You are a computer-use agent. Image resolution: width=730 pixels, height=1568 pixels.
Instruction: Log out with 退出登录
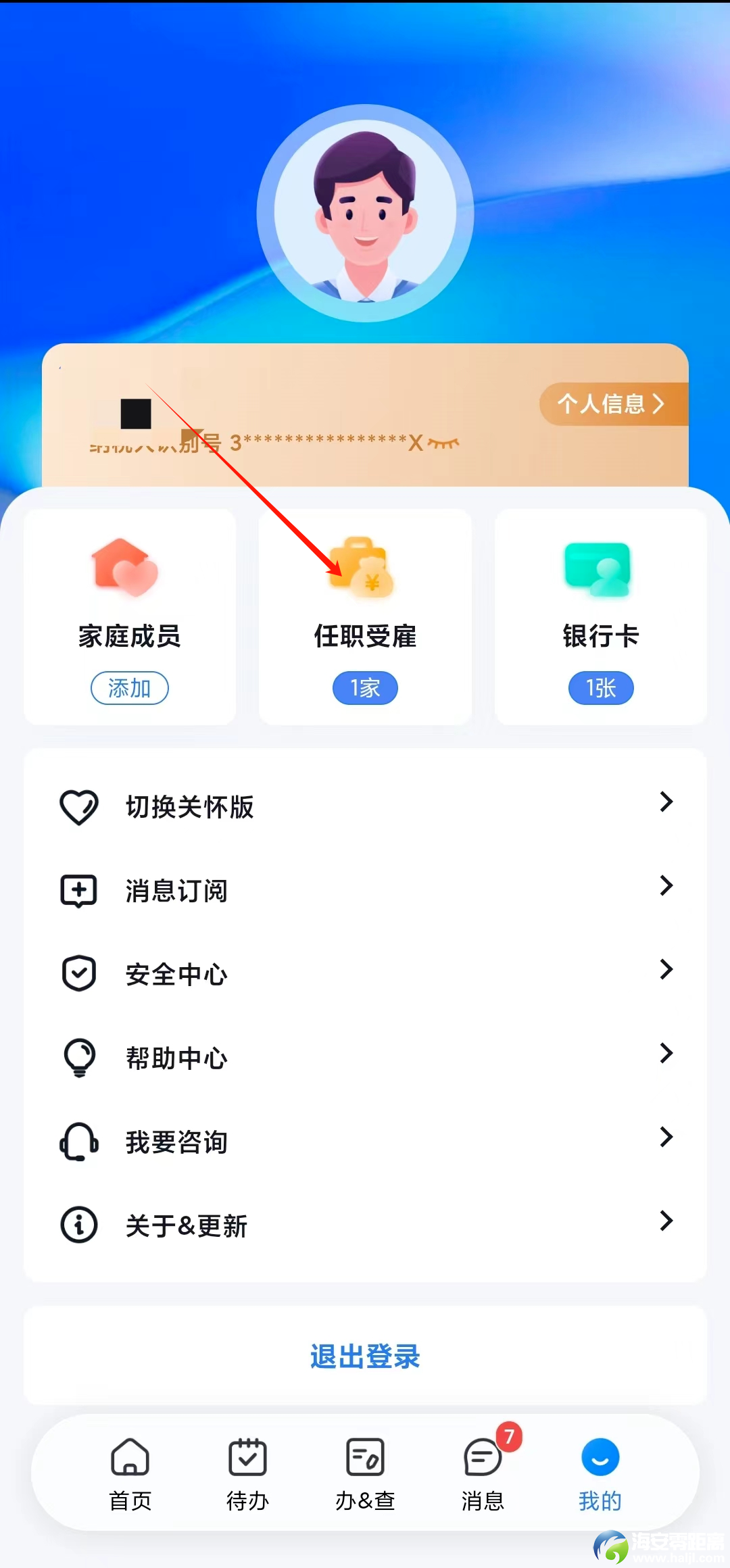tap(365, 1356)
